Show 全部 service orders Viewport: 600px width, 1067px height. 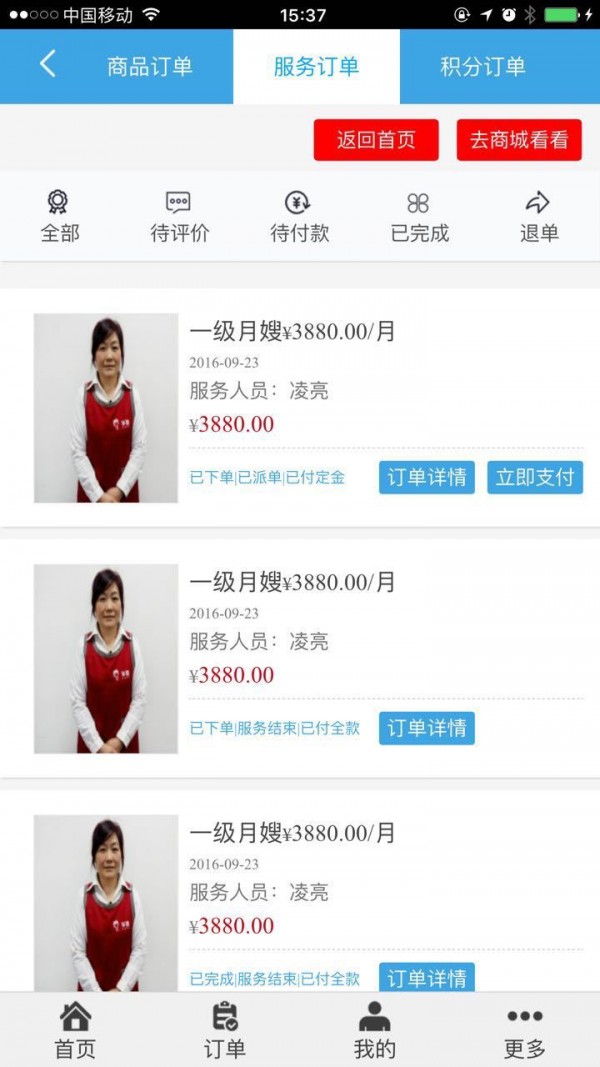point(60,217)
